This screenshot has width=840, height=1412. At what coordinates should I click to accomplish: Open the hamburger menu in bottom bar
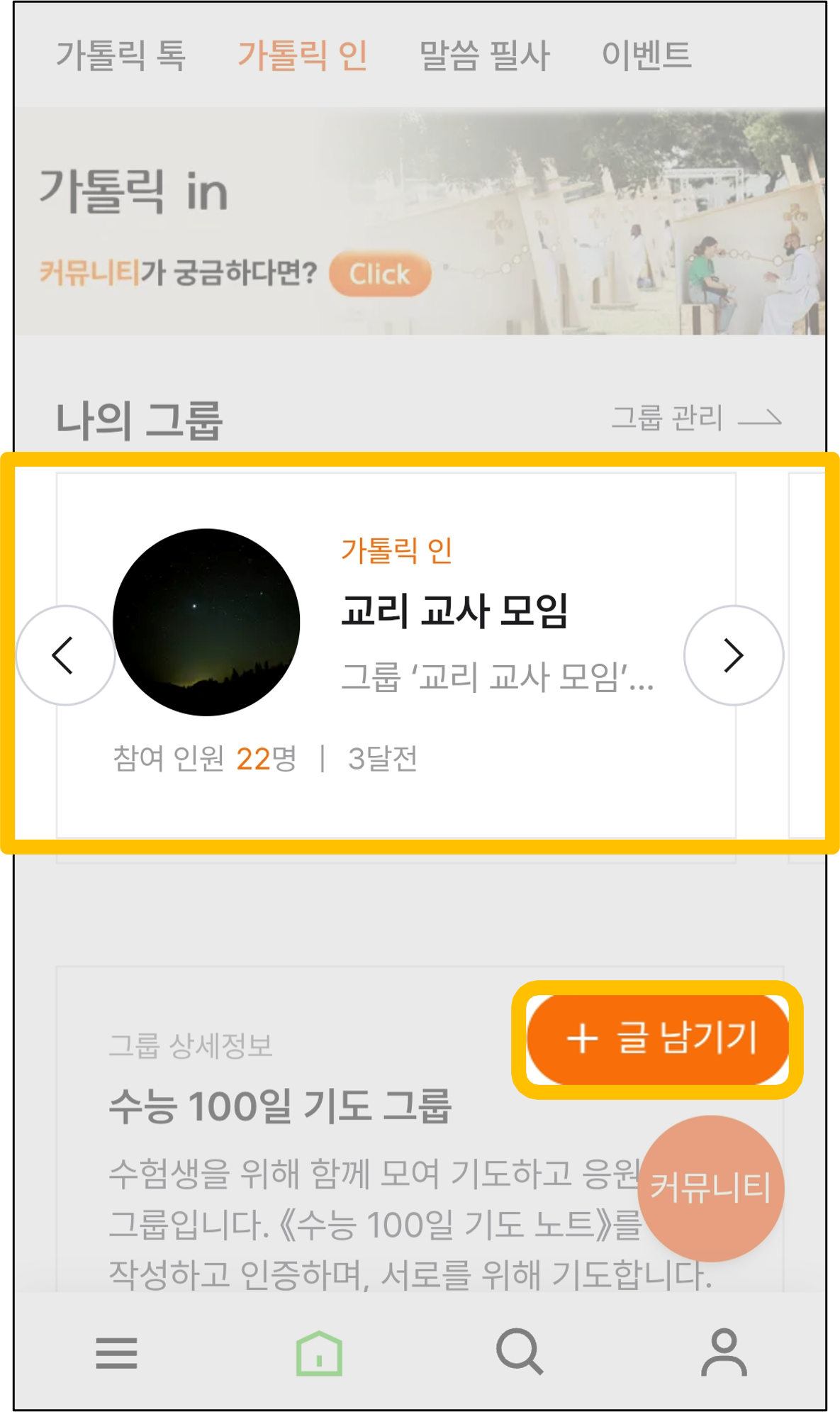click(116, 1353)
